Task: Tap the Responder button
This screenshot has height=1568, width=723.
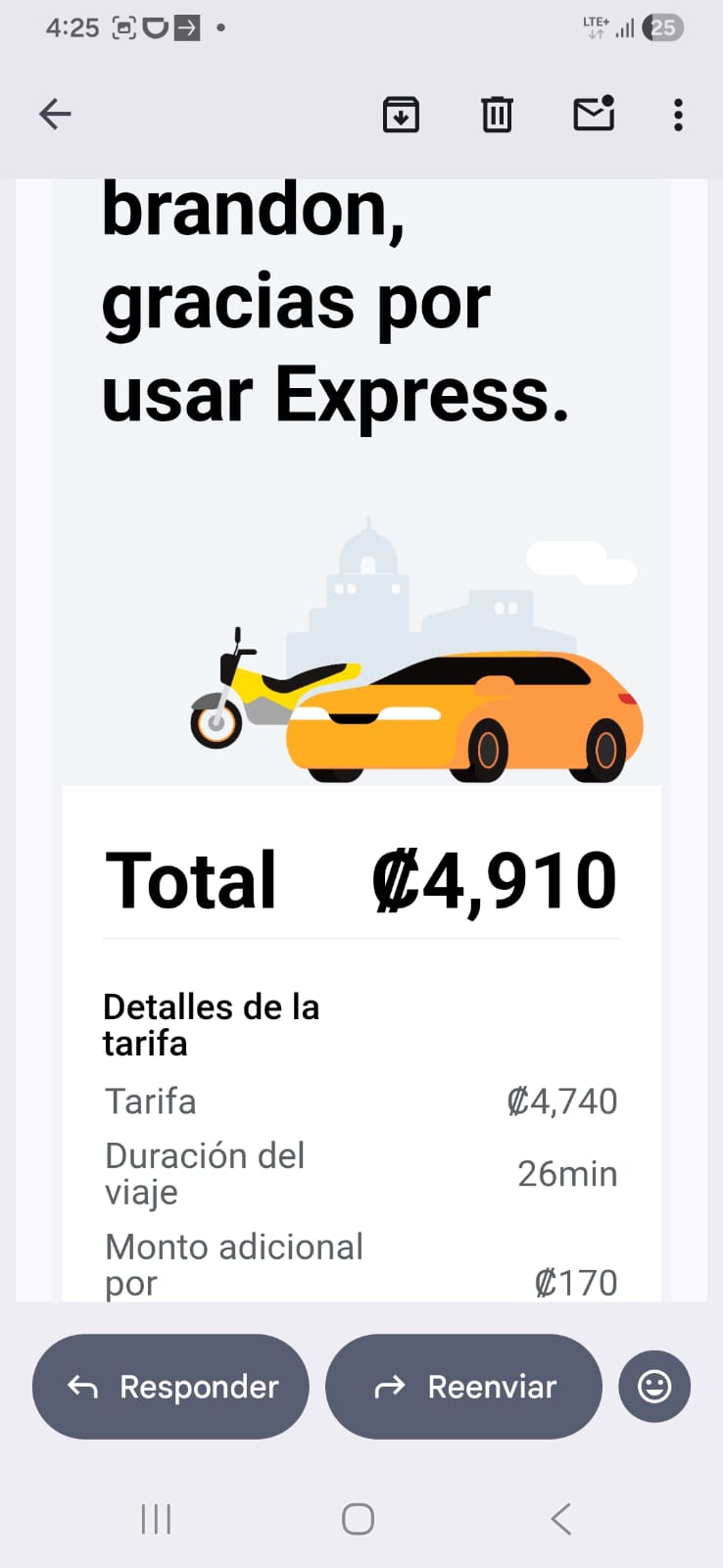Action: click(171, 1387)
